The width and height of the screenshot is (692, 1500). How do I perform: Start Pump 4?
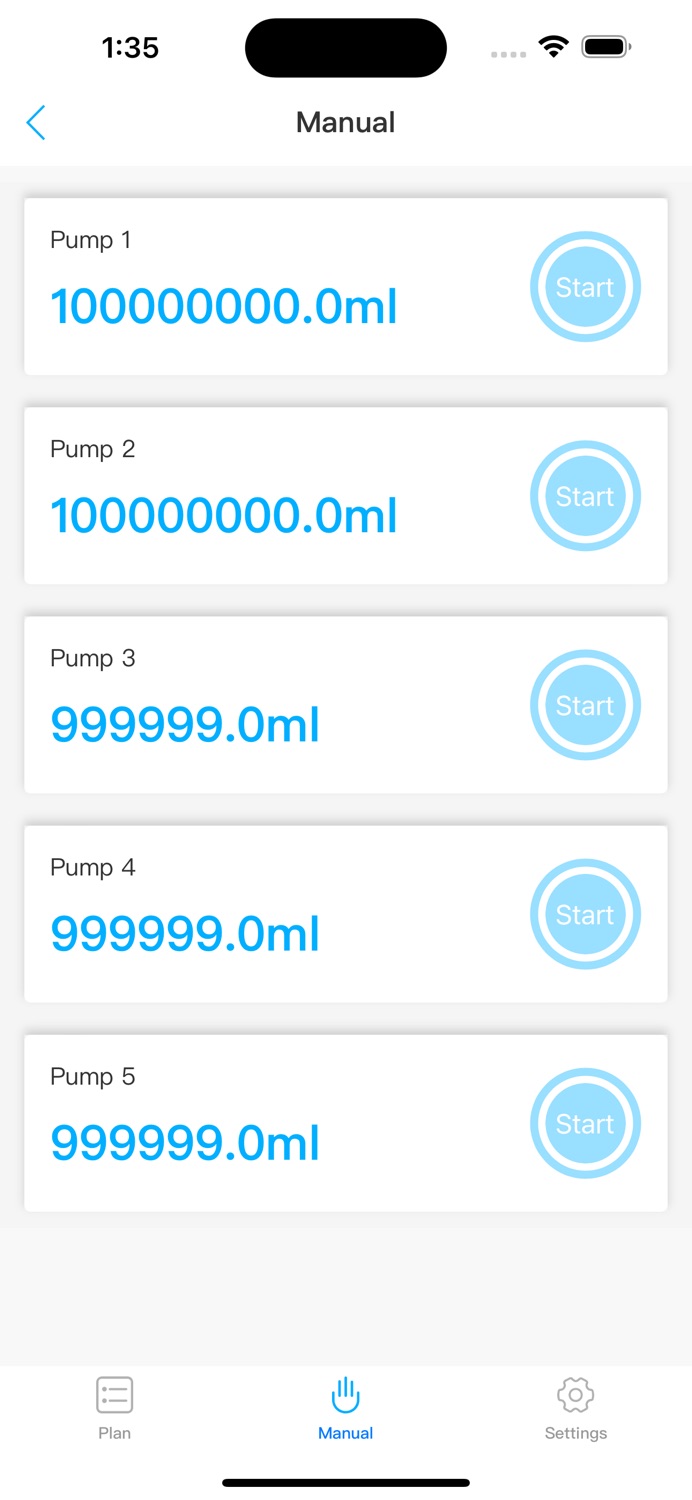(x=585, y=914)
